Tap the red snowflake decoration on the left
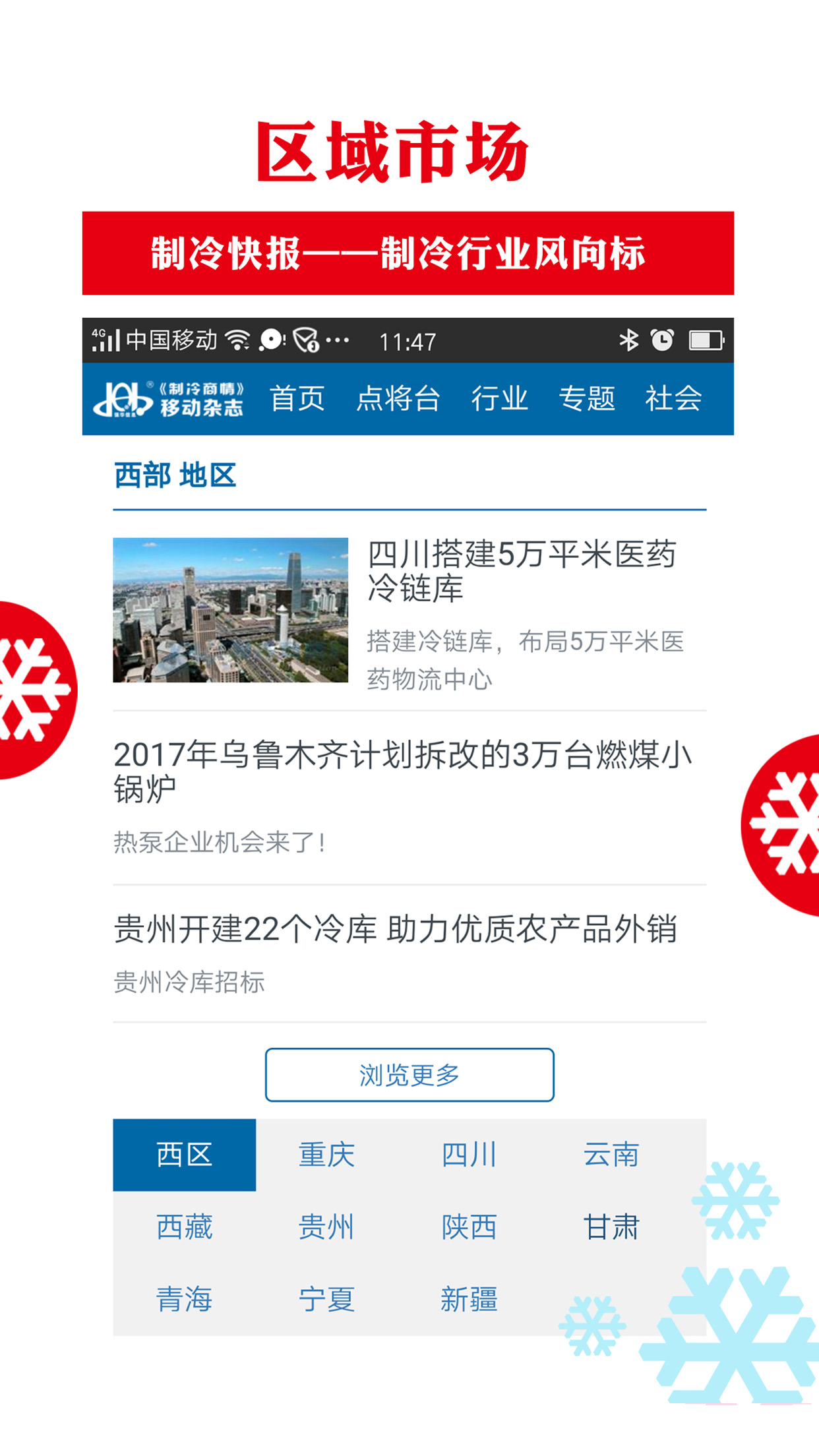Viewport: 819px width, 1456px height. [28, 686]
